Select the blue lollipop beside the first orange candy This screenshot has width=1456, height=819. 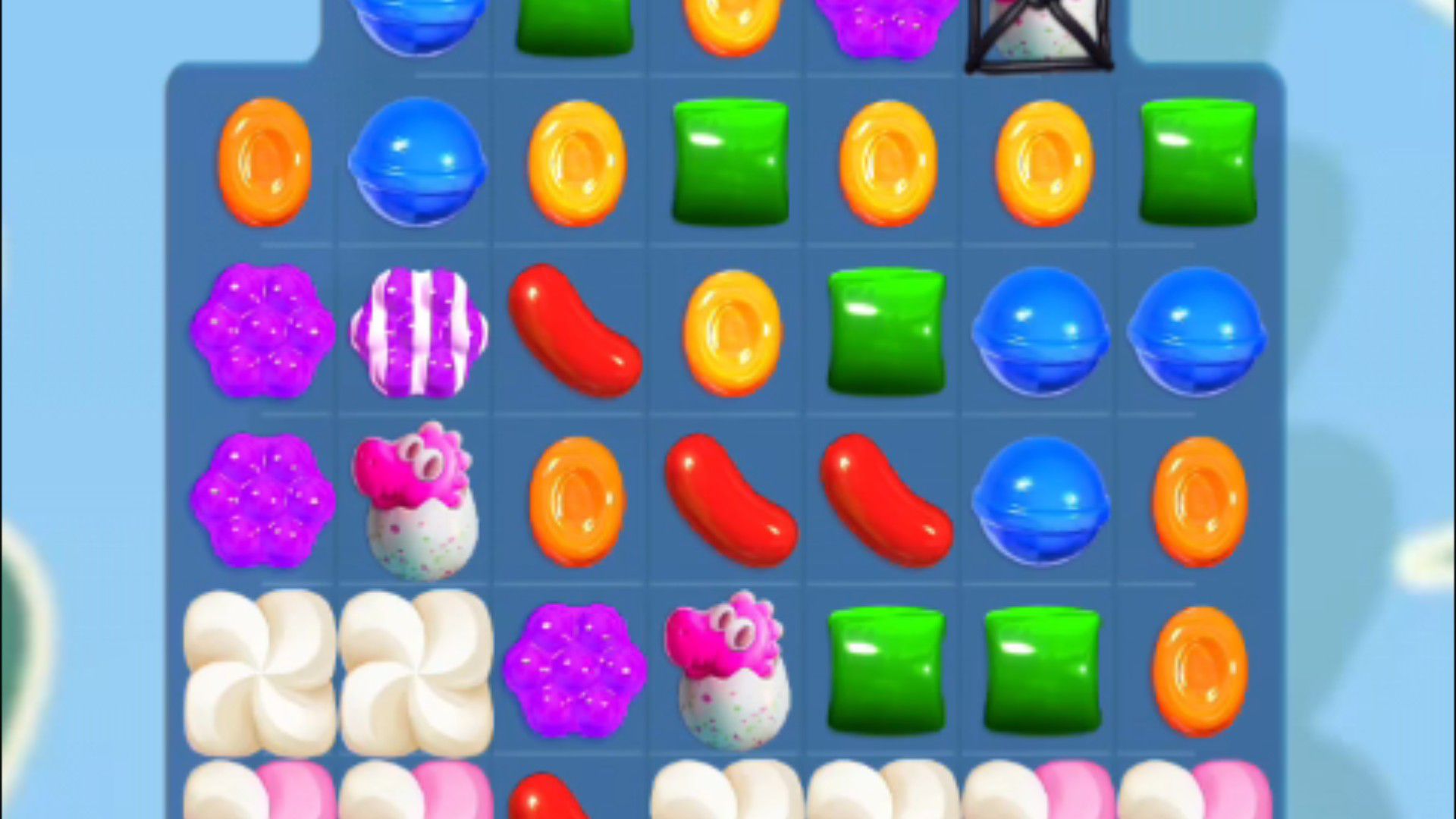[x=418, y=162]
